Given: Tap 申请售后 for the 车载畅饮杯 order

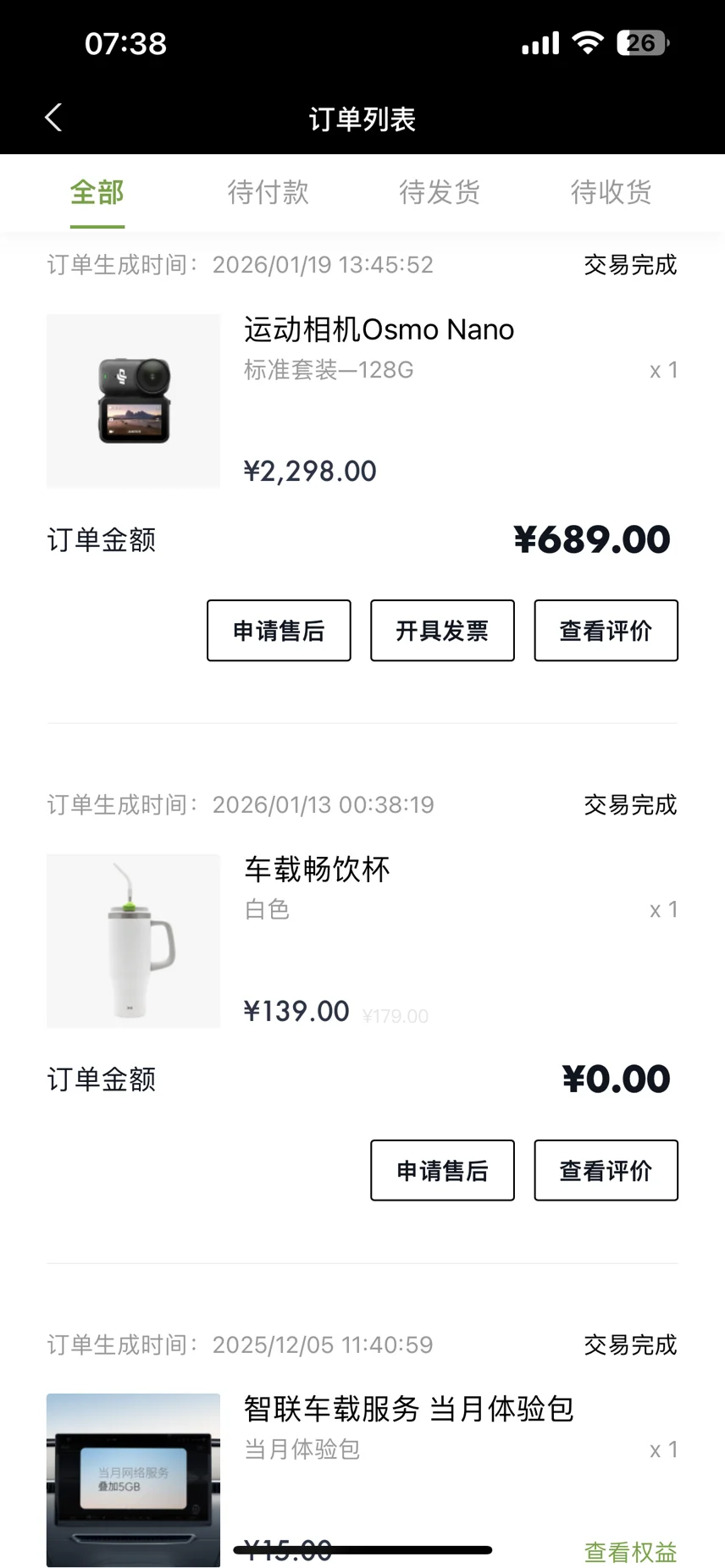Looking at the screenshot, I should 442,1171.
